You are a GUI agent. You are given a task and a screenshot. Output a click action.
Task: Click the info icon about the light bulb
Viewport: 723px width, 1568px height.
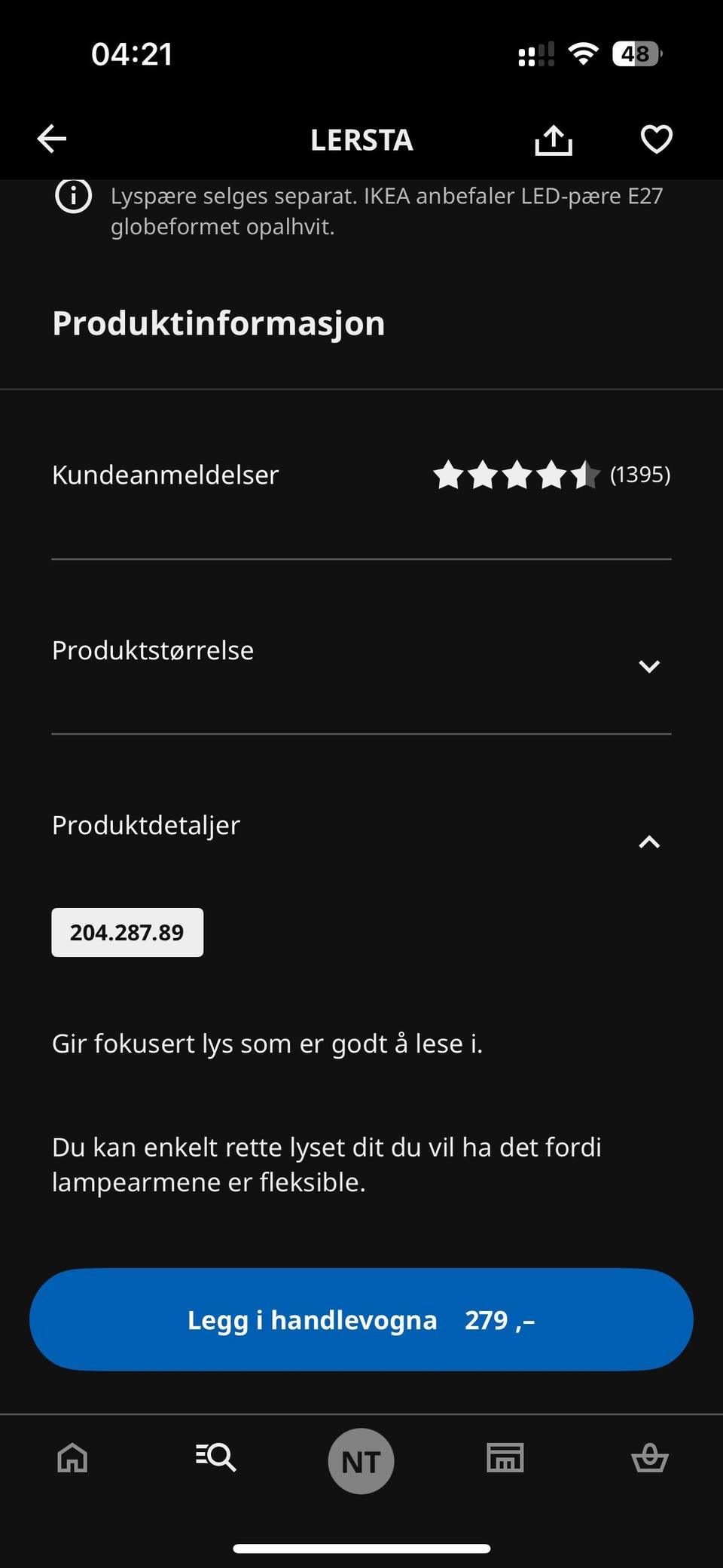tap(73, 197)
